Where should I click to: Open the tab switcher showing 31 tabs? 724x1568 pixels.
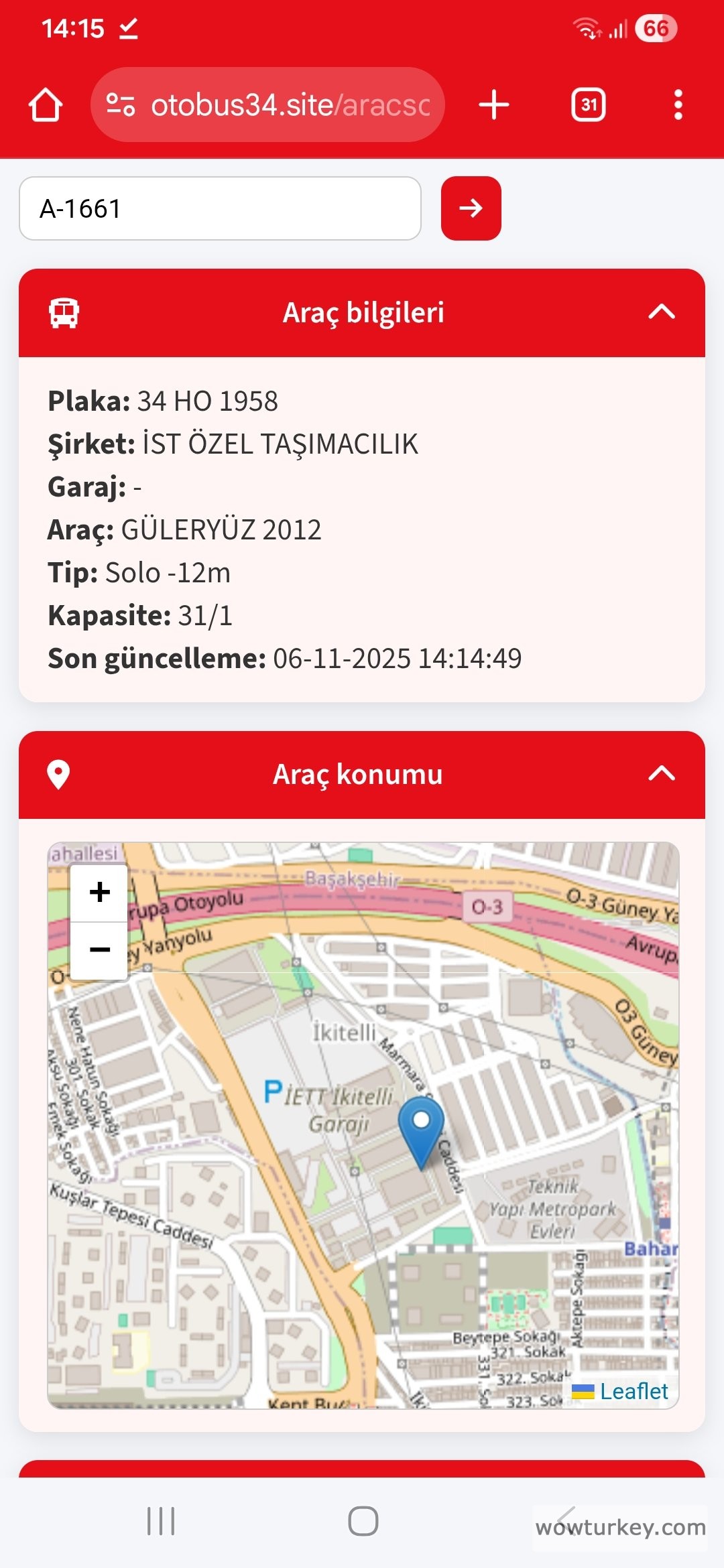pyautogui.click(x=588, y=105)
